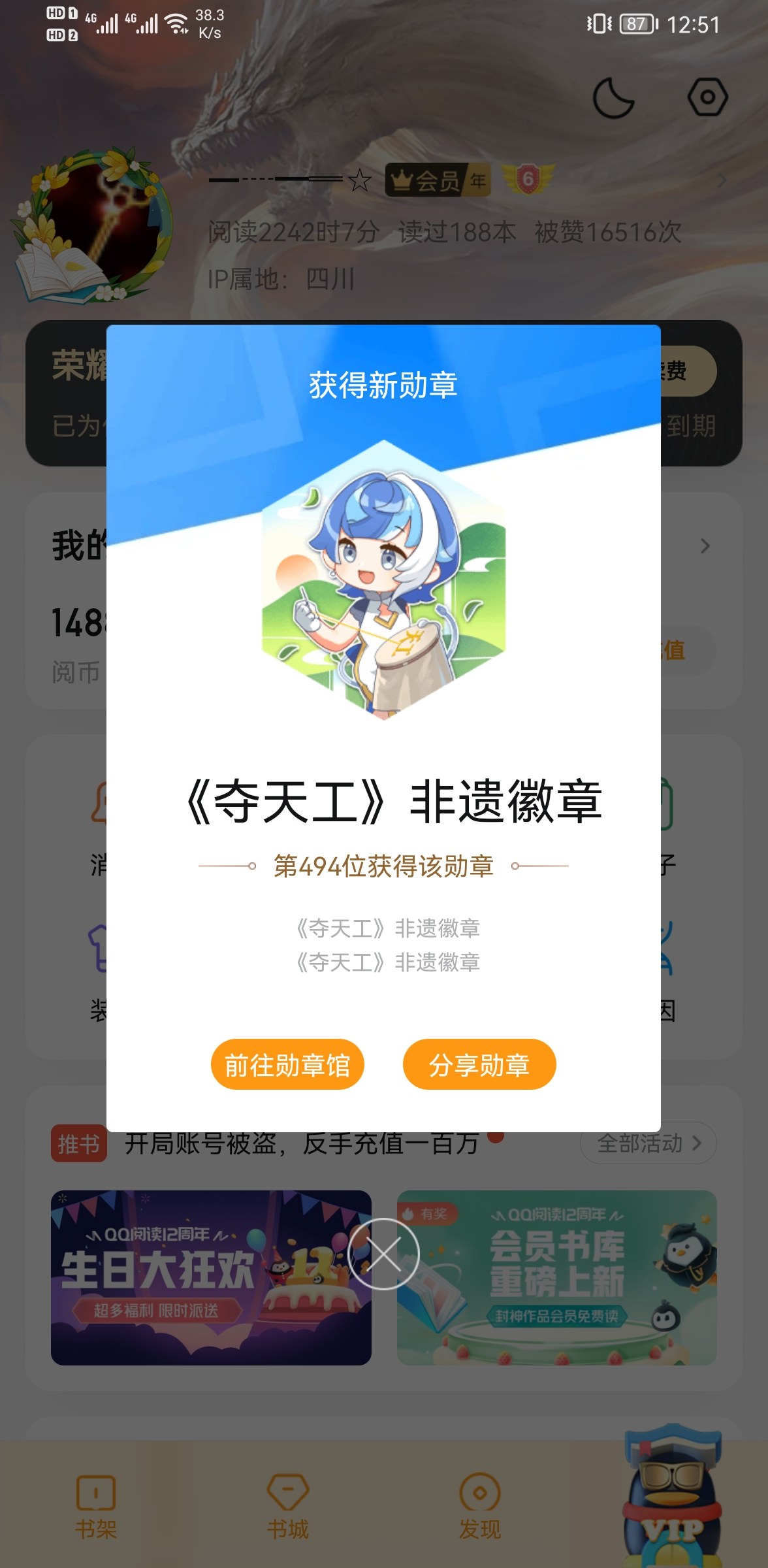Go to the medal hall via 前往勋章馆
Screen dimensions: 768x1568
pos(287,1064)
